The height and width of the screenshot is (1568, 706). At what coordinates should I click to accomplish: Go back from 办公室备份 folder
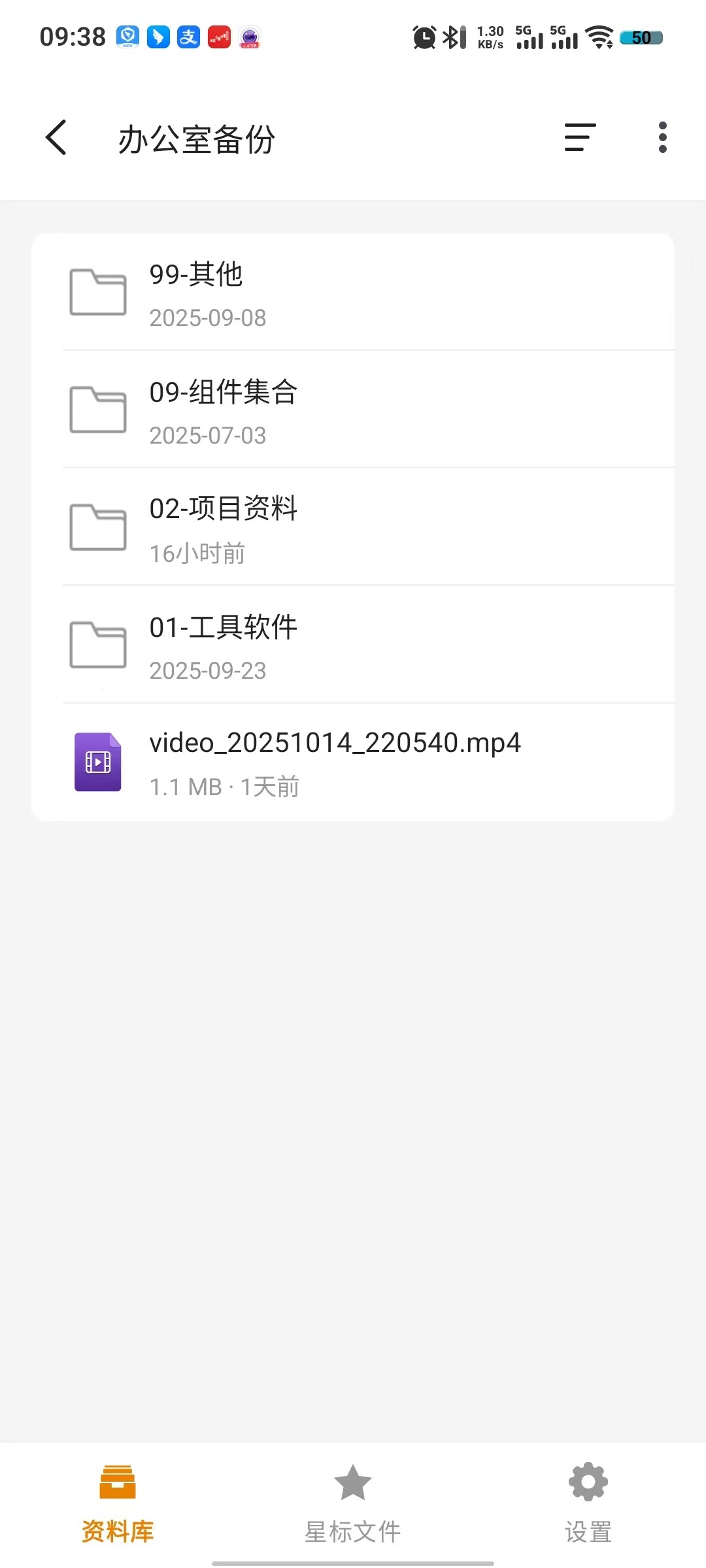(56, 138)
